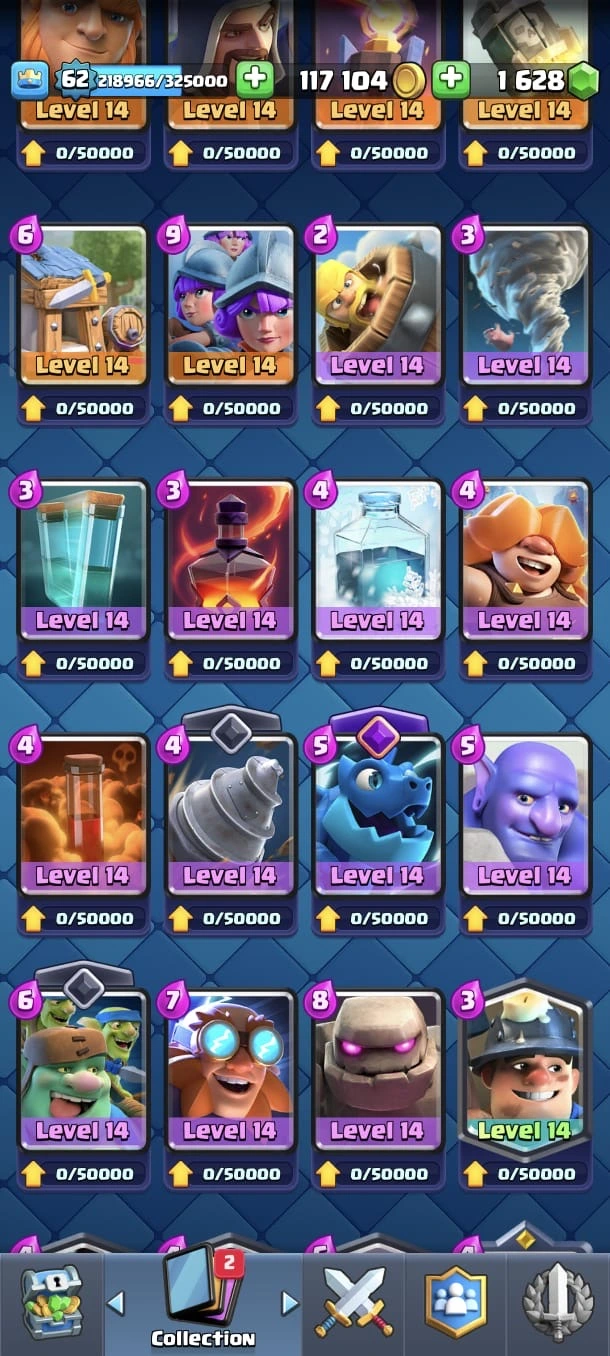Open the Clone spell card
The height and width of the screenshot is (1356, 610).
[x=82, y=560]
